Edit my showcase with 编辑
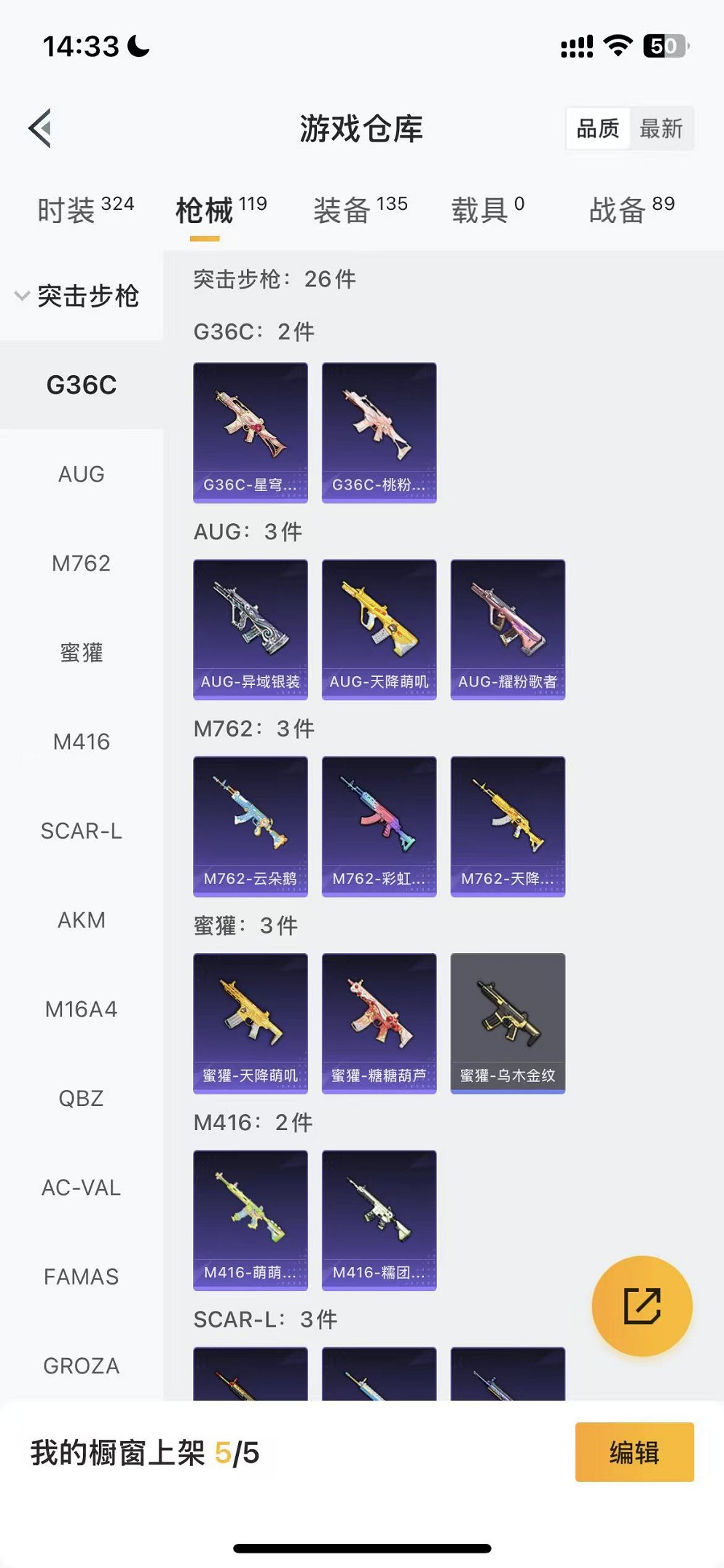The height and width of the screenshot is (1568, 724). 634,1452
